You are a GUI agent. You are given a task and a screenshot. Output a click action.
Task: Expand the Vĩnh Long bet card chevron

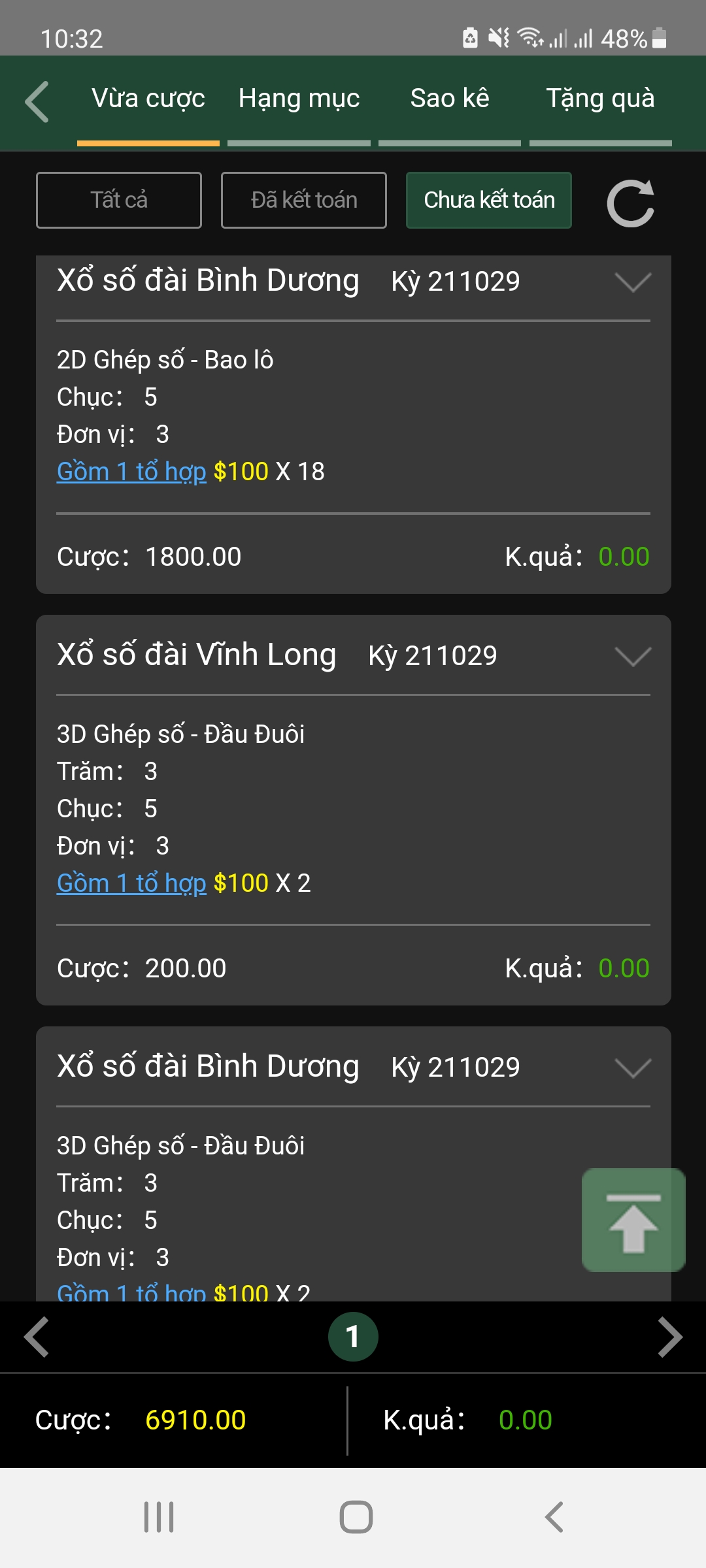point(633,656)
